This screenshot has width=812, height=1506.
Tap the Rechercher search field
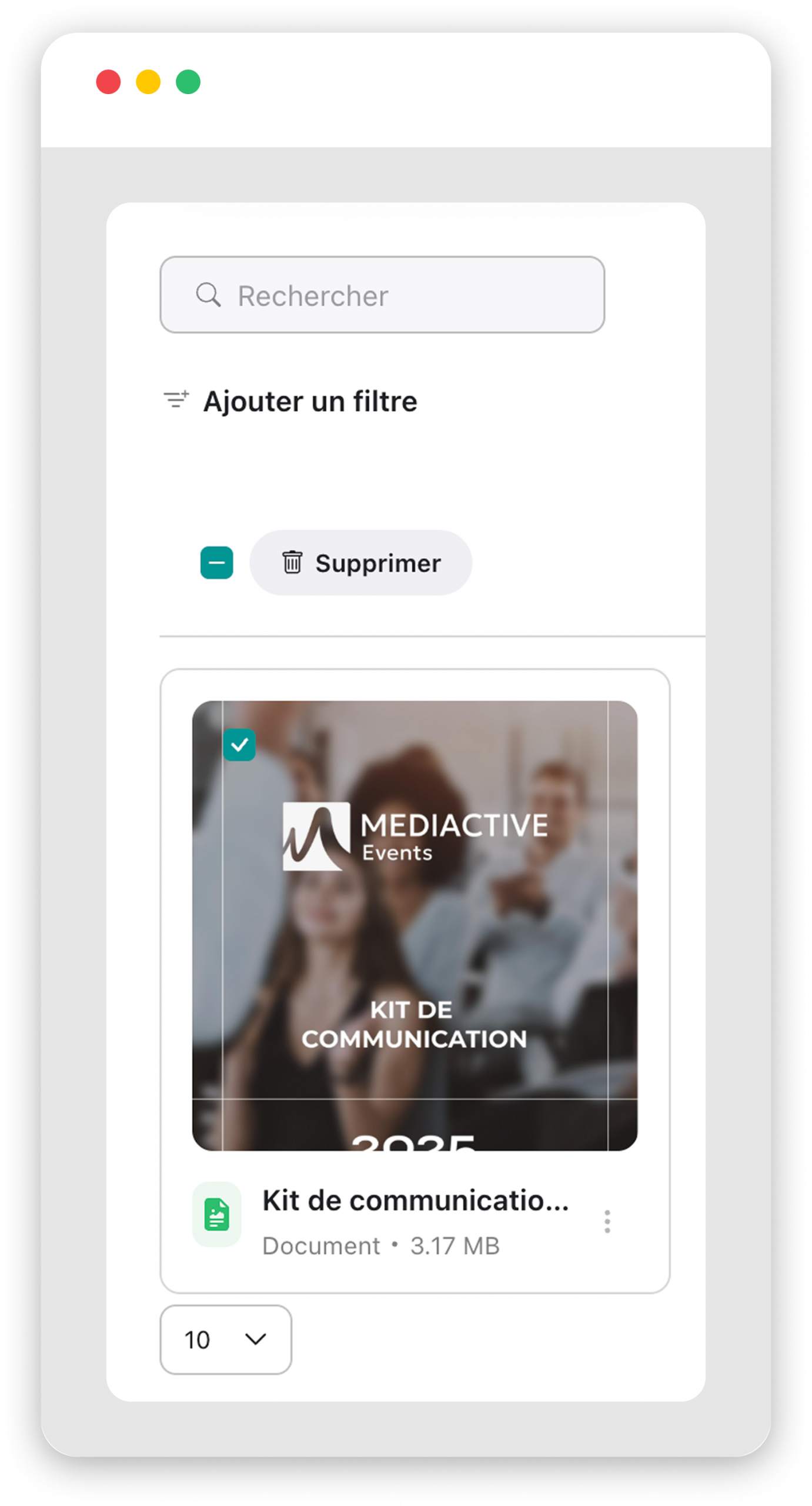382,295
